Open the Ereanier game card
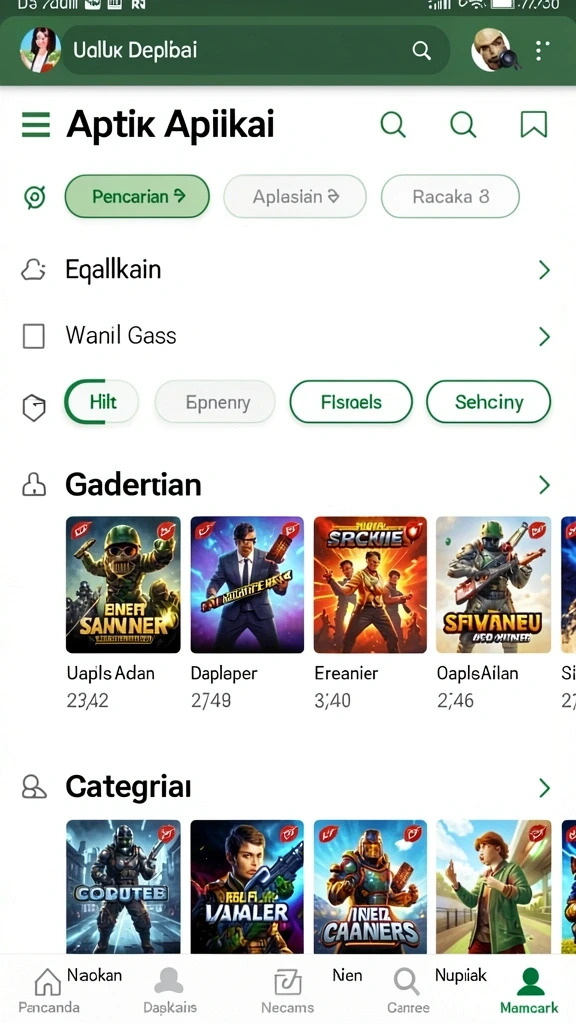Screen dimensions: 576x1024 pyautogui.click(x=370, y=614)
